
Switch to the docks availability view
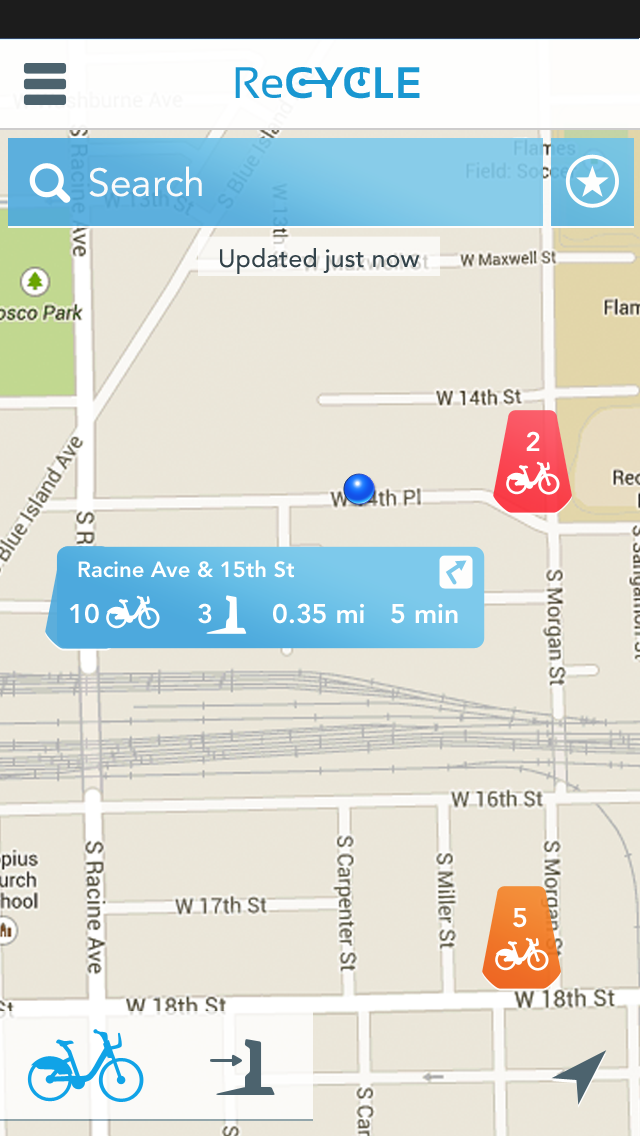point(243,1066)
